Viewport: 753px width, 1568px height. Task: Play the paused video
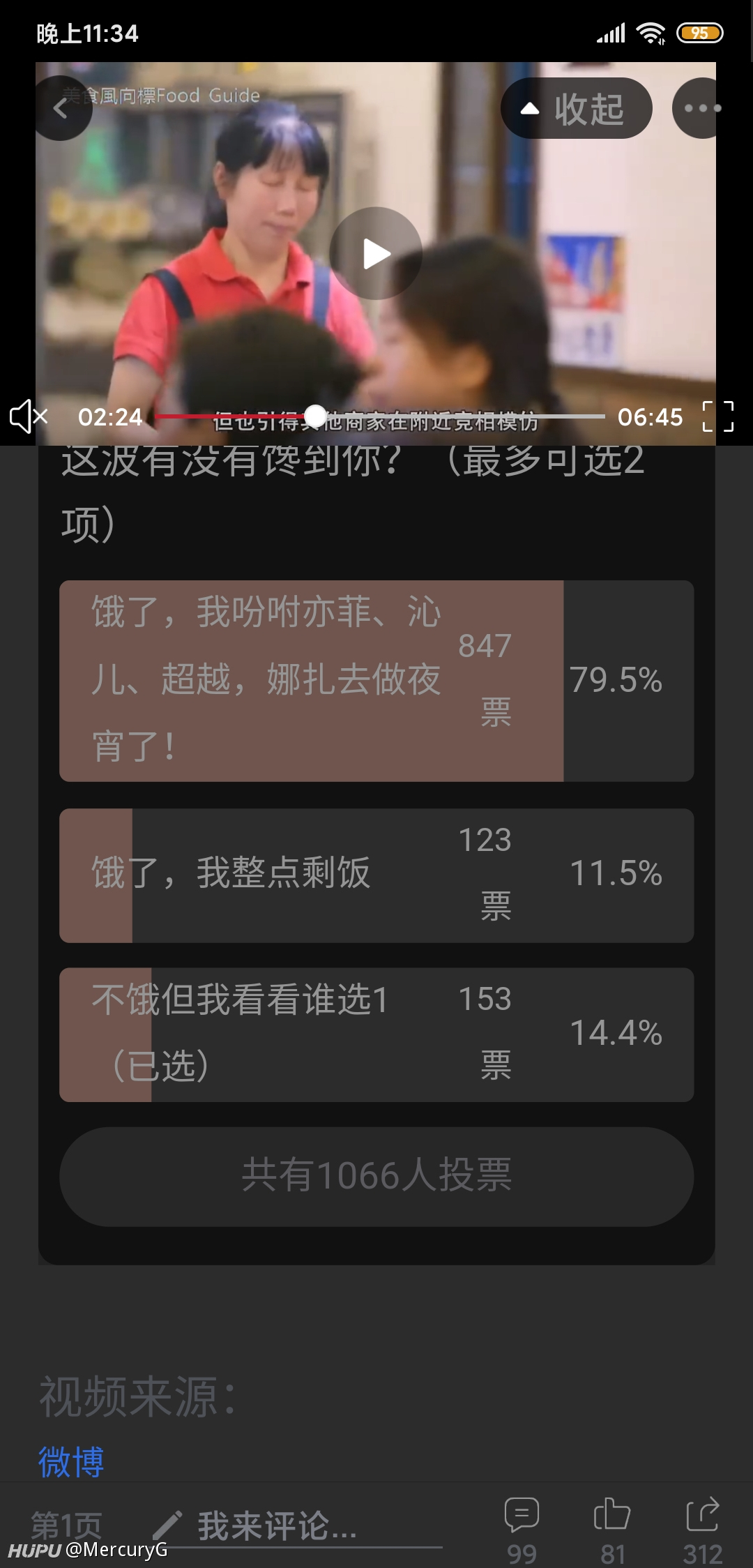(376, 253)
